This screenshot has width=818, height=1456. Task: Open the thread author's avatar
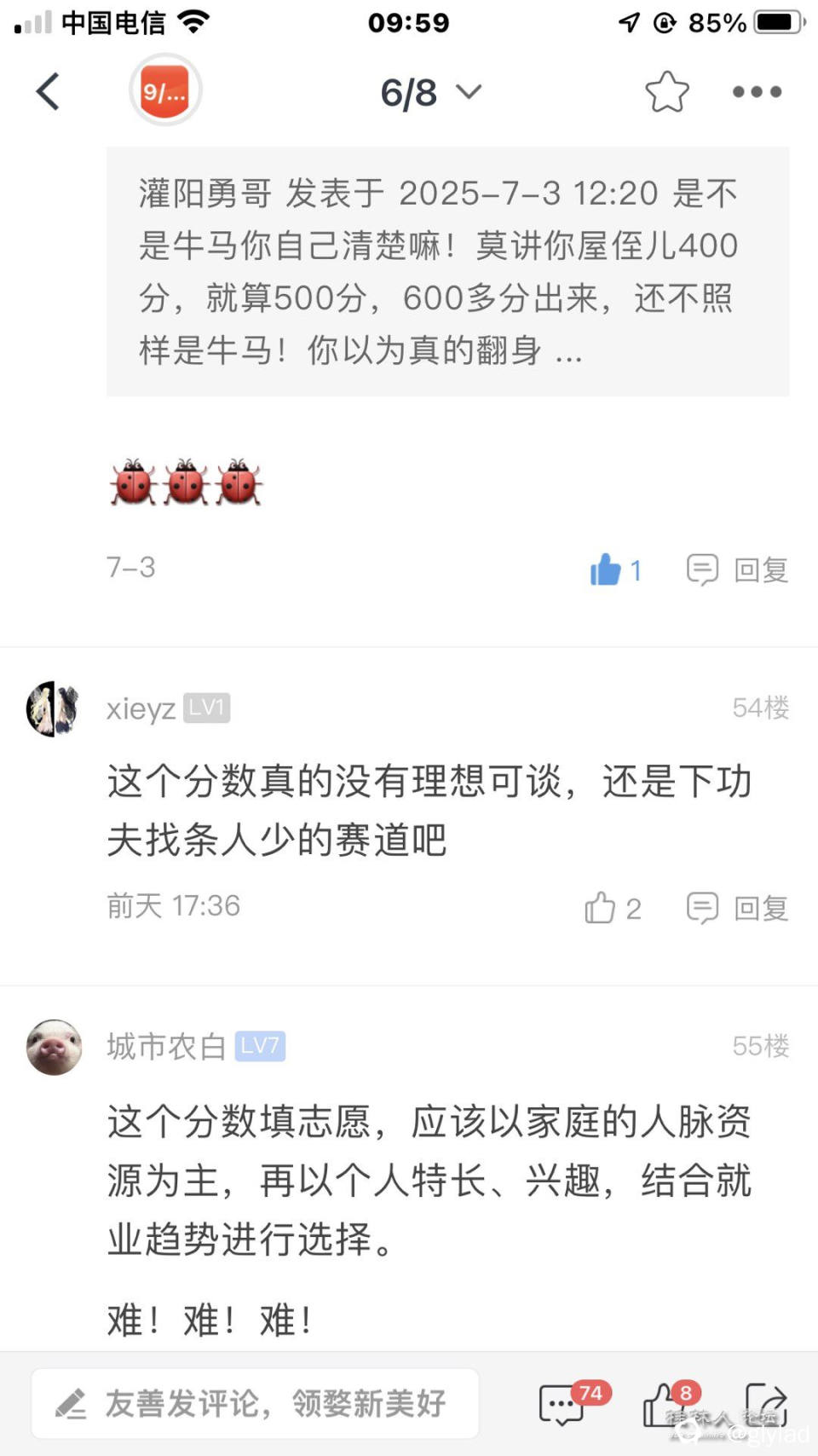(165, 90)
